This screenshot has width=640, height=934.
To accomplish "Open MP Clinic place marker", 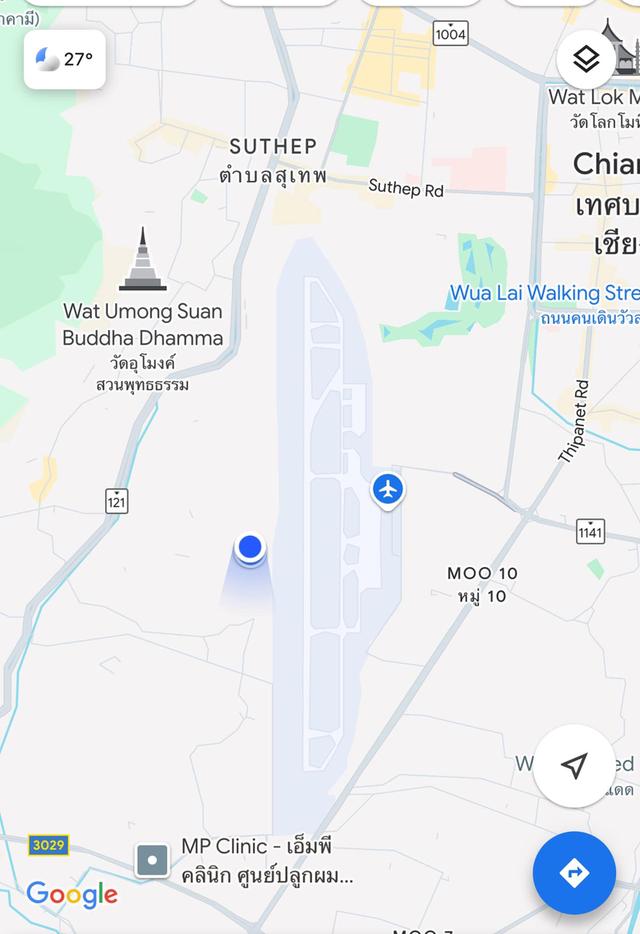I will coord(153,860).
